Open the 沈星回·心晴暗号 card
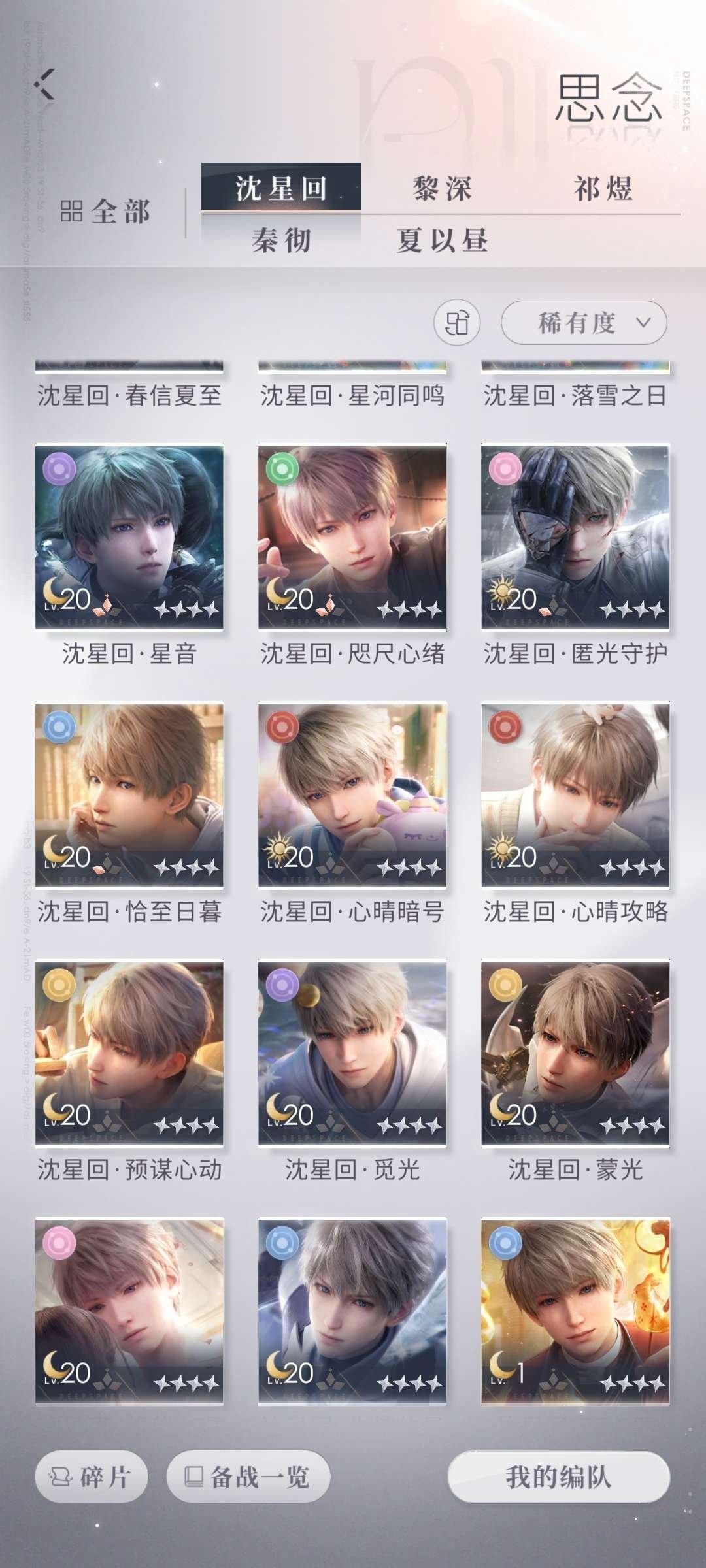 (x=352, y=795)
